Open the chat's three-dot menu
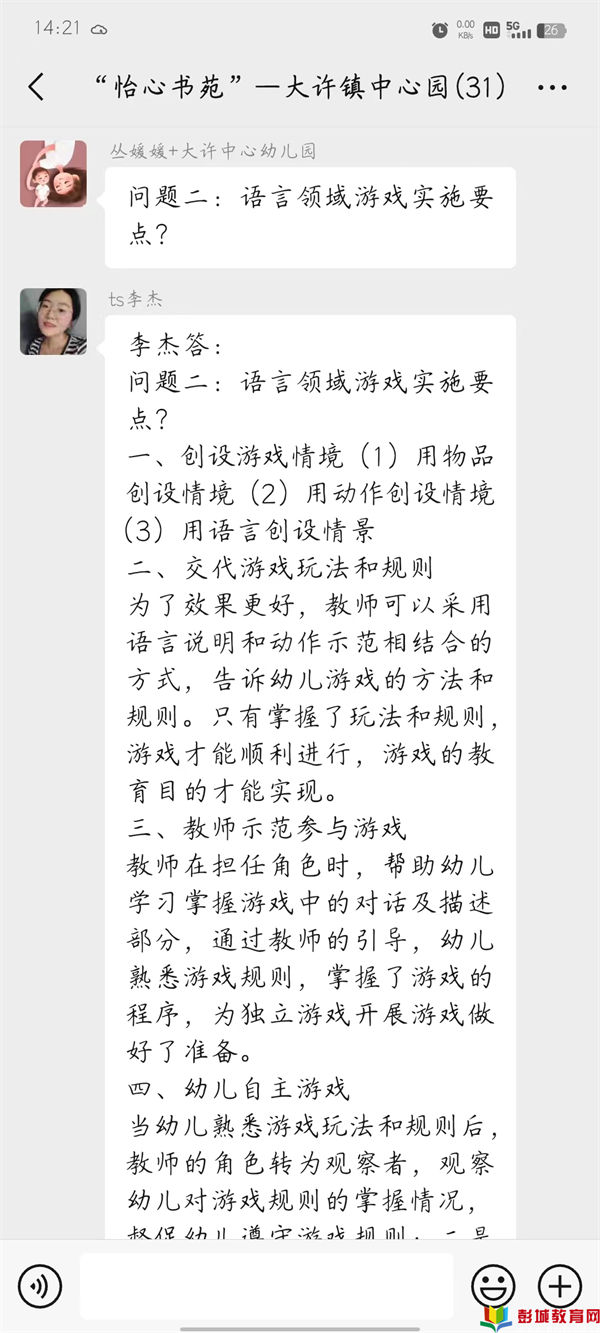Screen dimensions: 600x1333 click(x=552, y=88)
